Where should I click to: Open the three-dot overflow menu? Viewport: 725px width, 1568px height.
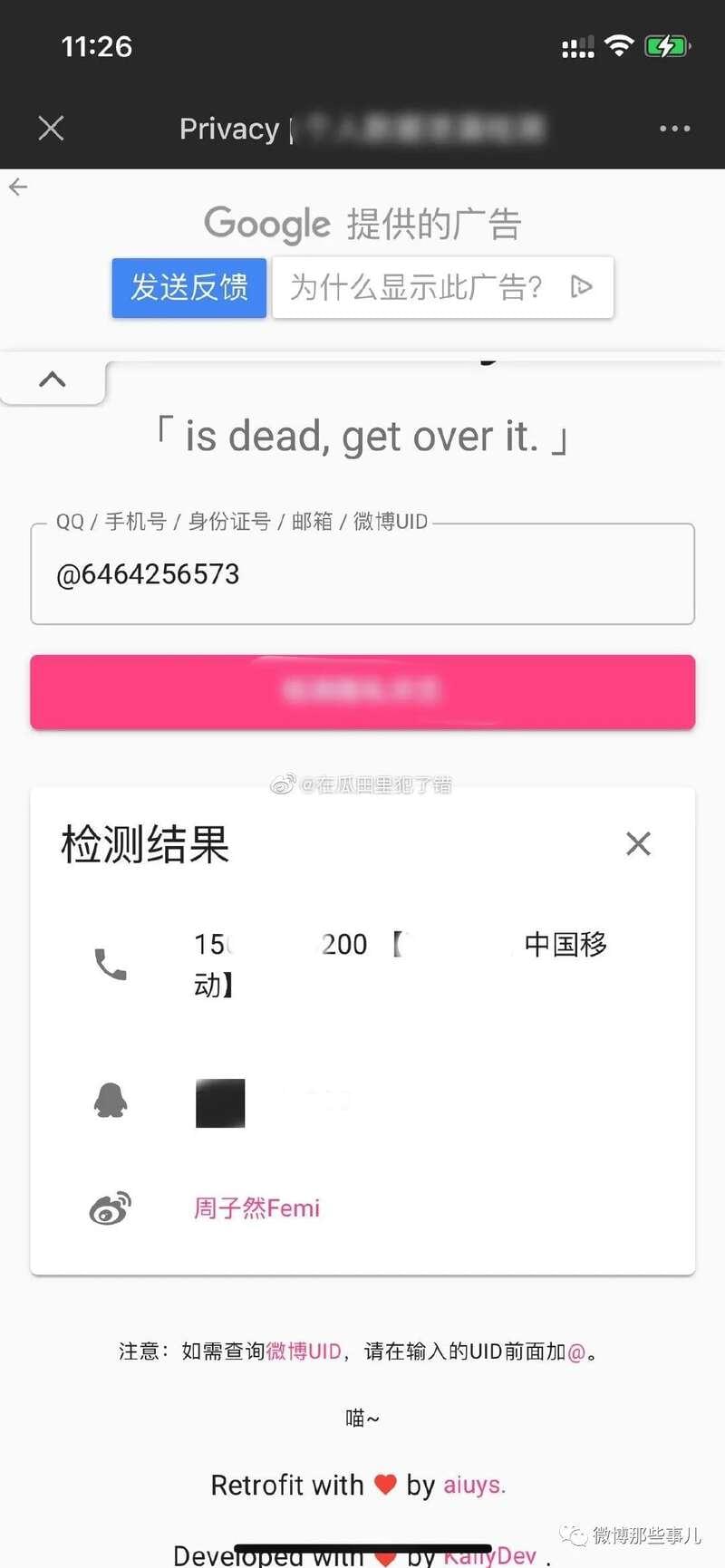[x=674, y=129]
